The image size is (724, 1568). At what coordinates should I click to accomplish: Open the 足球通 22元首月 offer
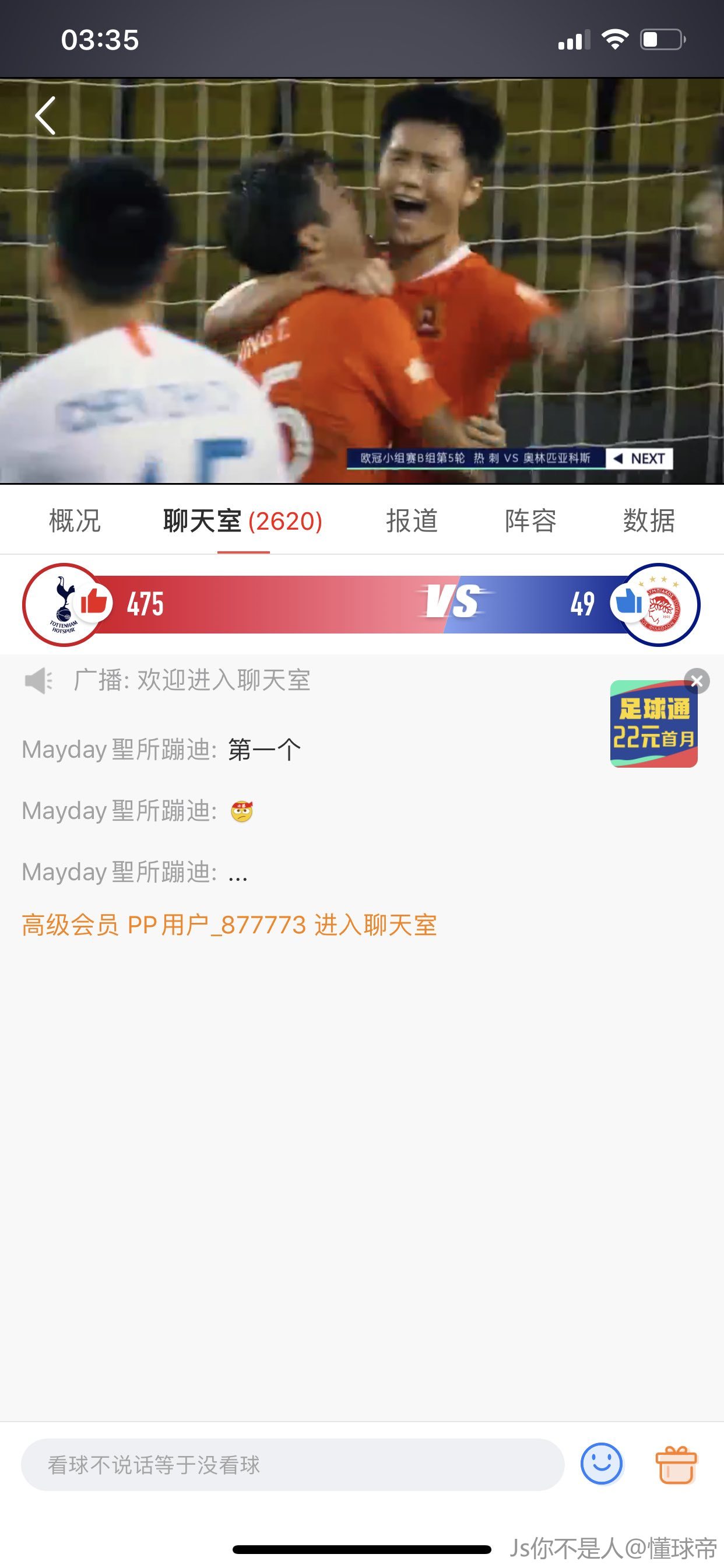pyautogui.click(x=653, y=726)
